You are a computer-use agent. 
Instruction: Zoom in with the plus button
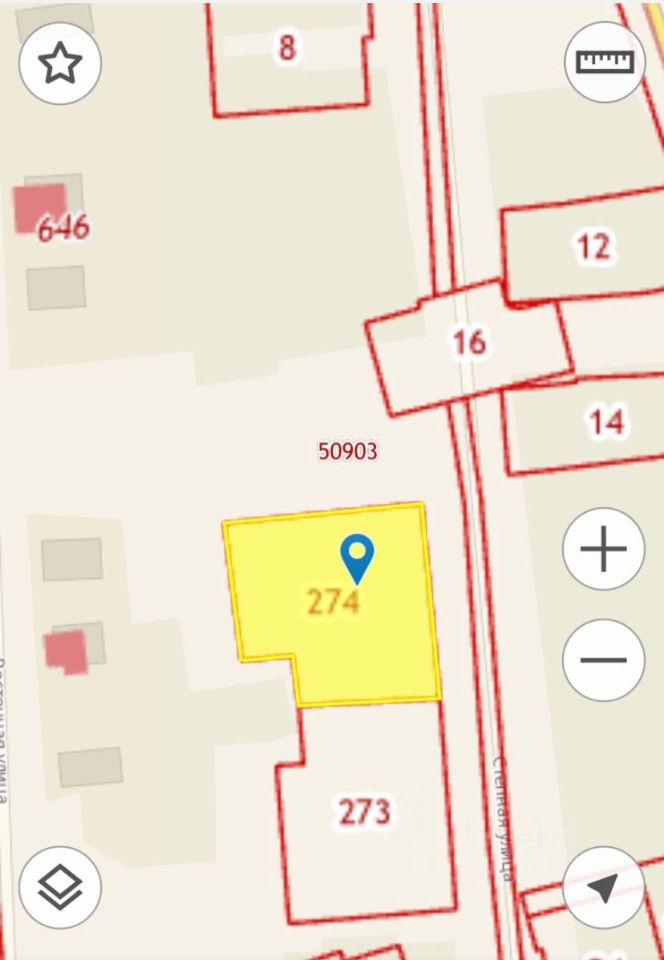pyautogui.click(x=603, y=549)
